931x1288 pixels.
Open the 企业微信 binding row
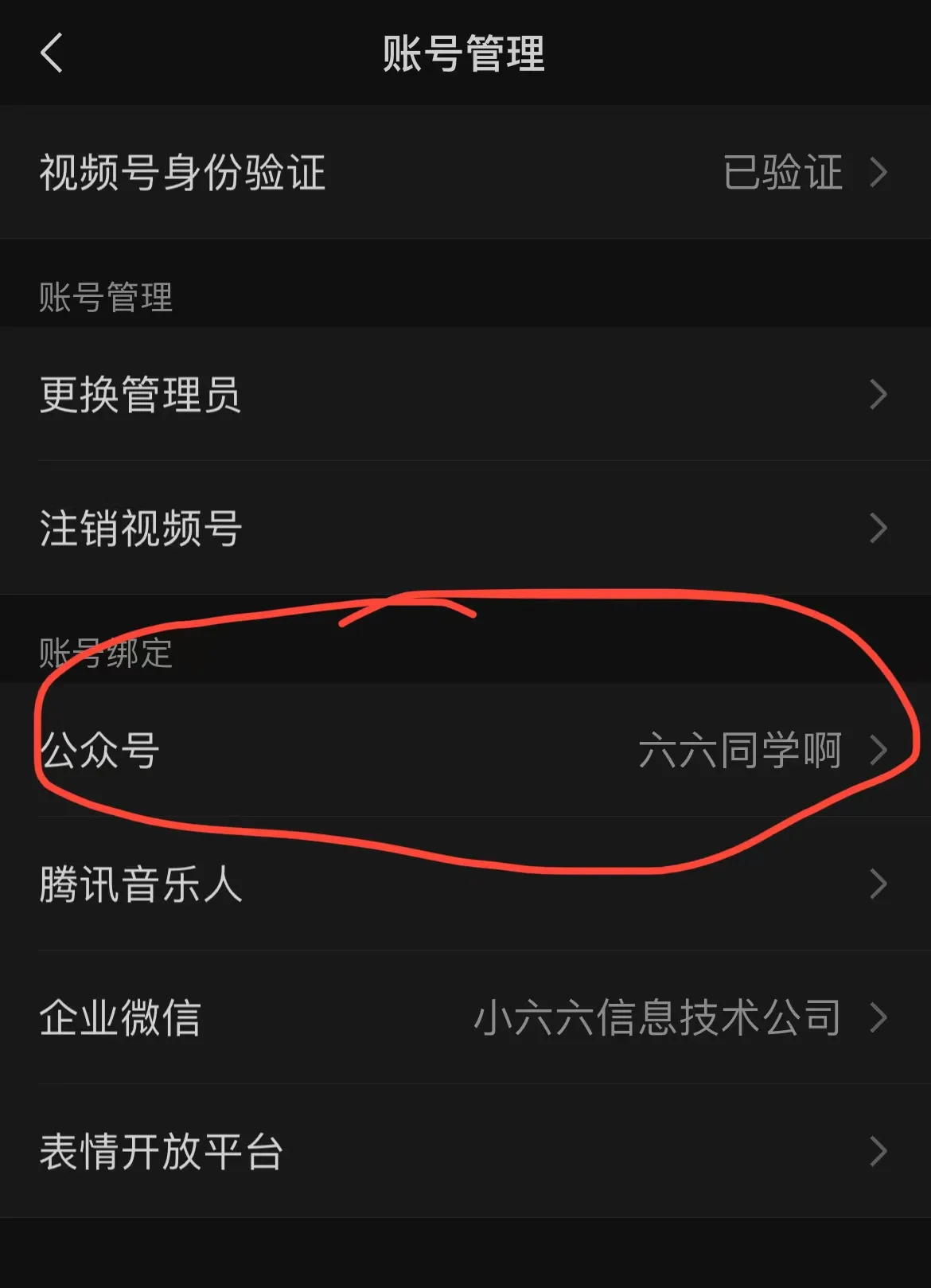(465, 1017)
